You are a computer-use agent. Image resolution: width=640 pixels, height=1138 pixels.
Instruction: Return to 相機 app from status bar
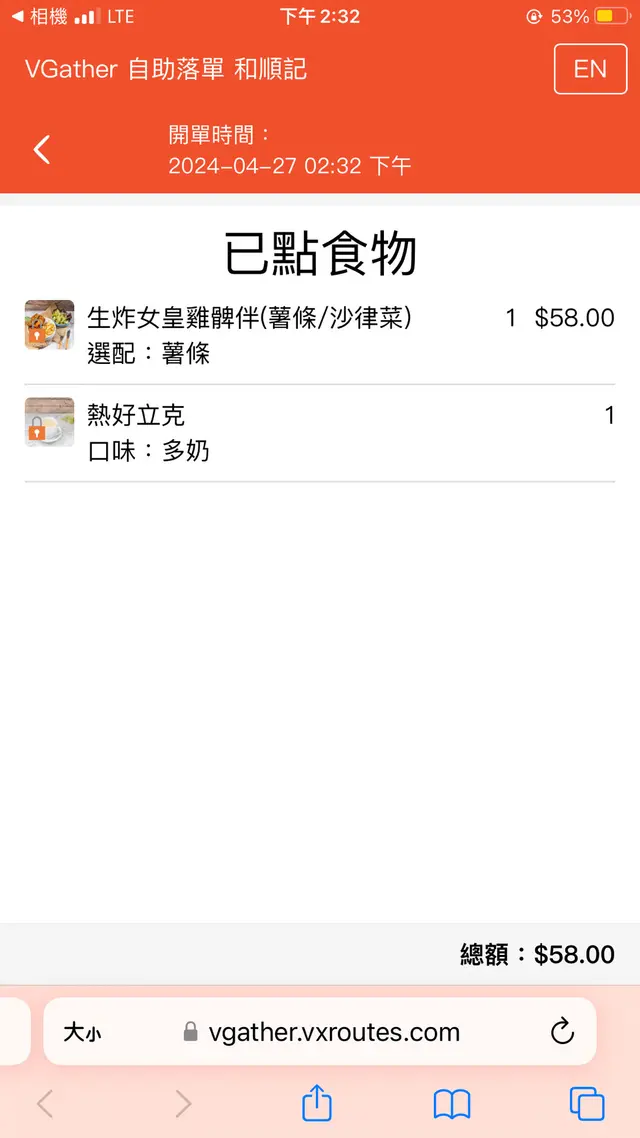pyautogui.click(x=38, y=17)
